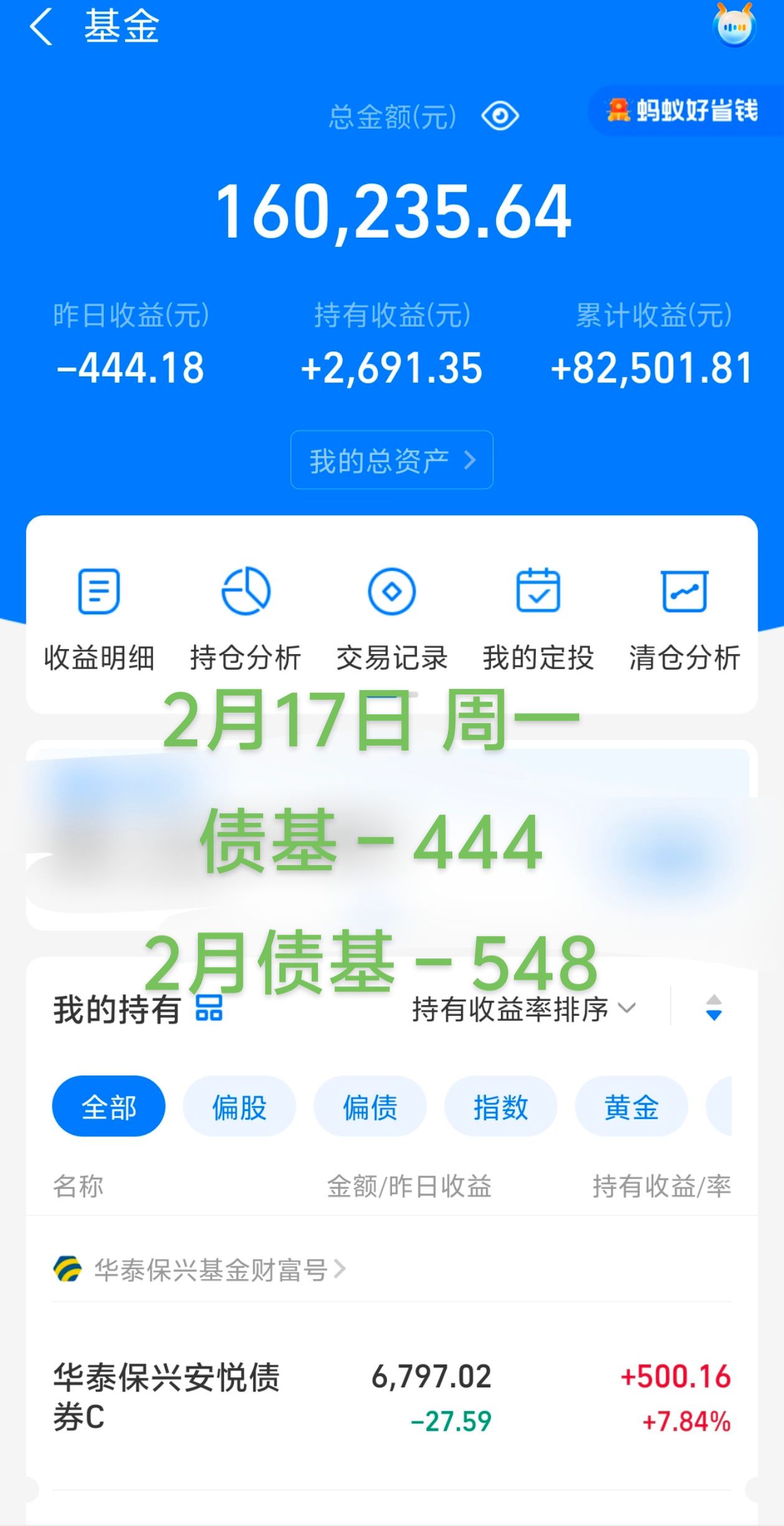Switch to the 偏股 equity tab
Viewport: 784px width, 1526px height.
239,1107
